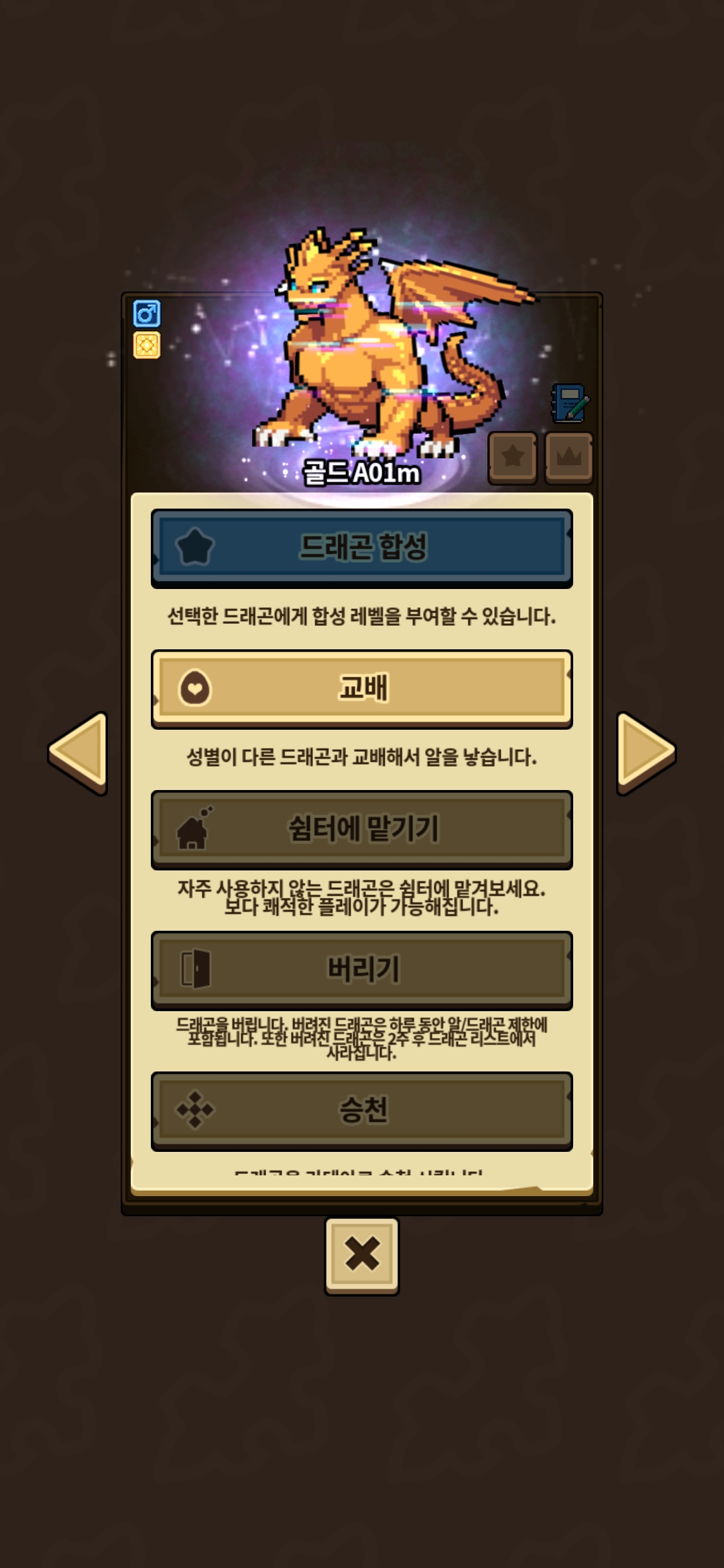Select the 교배 breeding button

coord(362,688)
